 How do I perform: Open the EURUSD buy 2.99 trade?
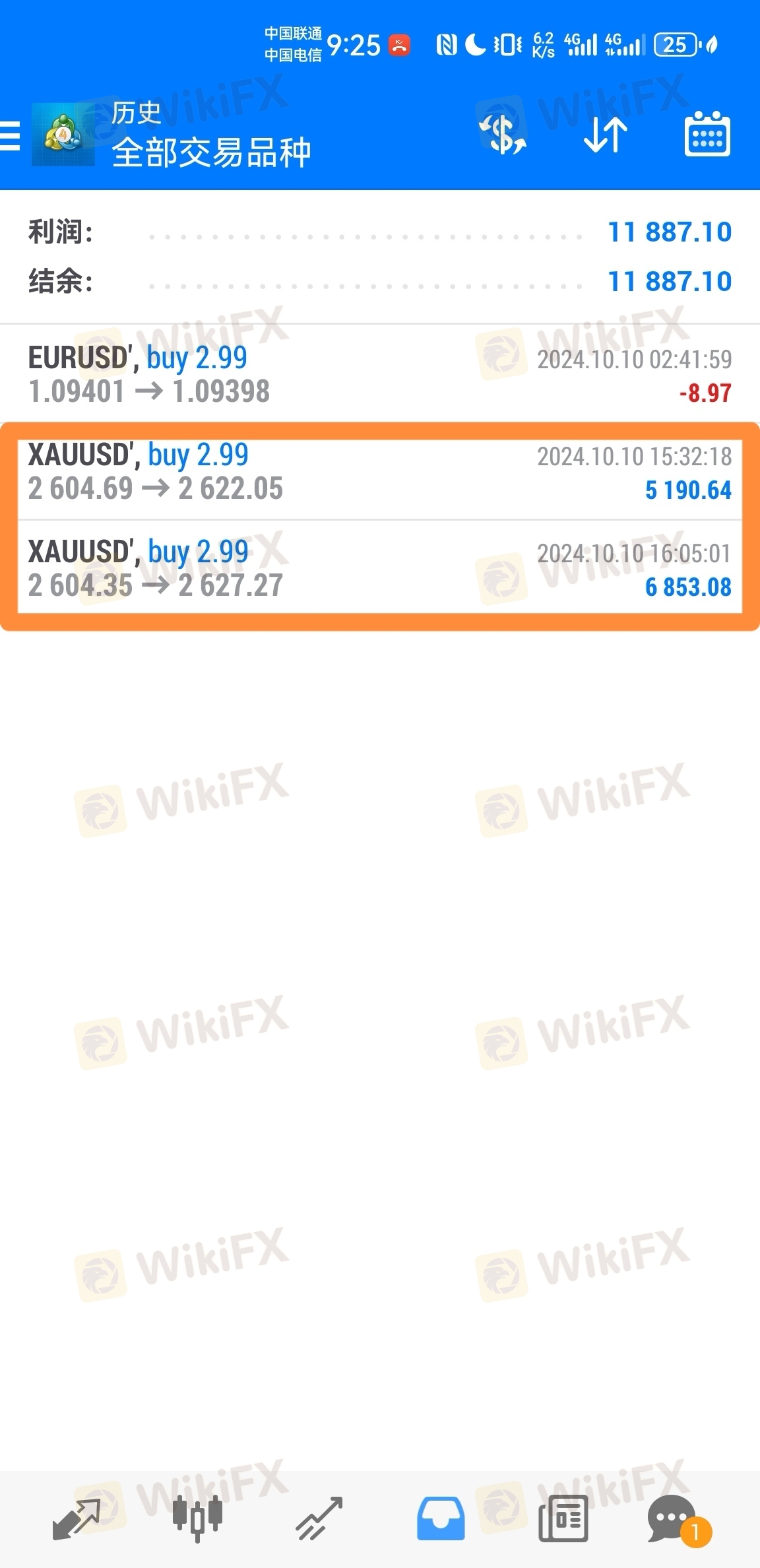[x=380, y=374]
